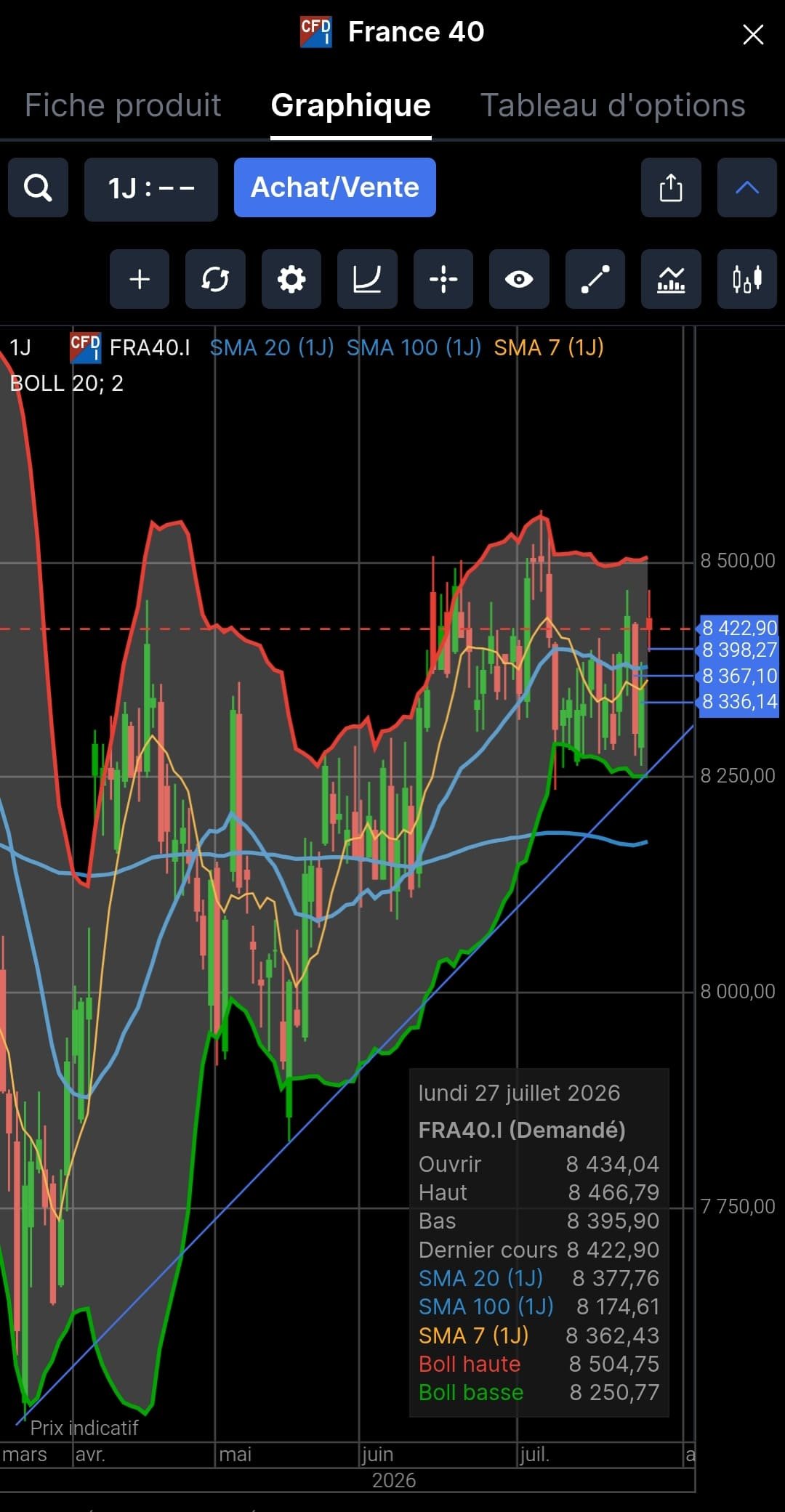
Task: Close the France 40 panel
Action: coord(753,34)
